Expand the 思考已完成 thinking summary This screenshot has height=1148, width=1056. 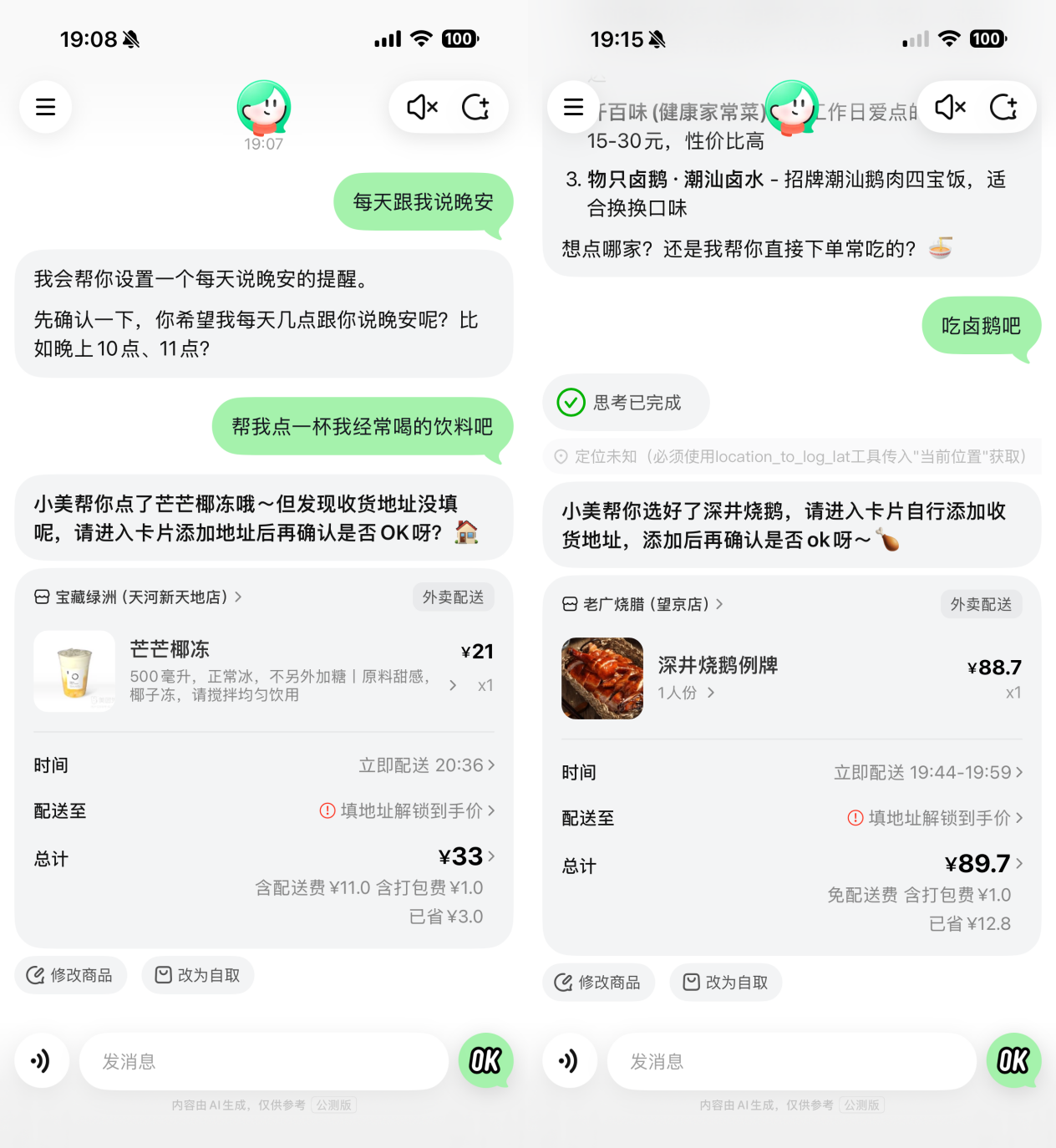pos(625,403)
